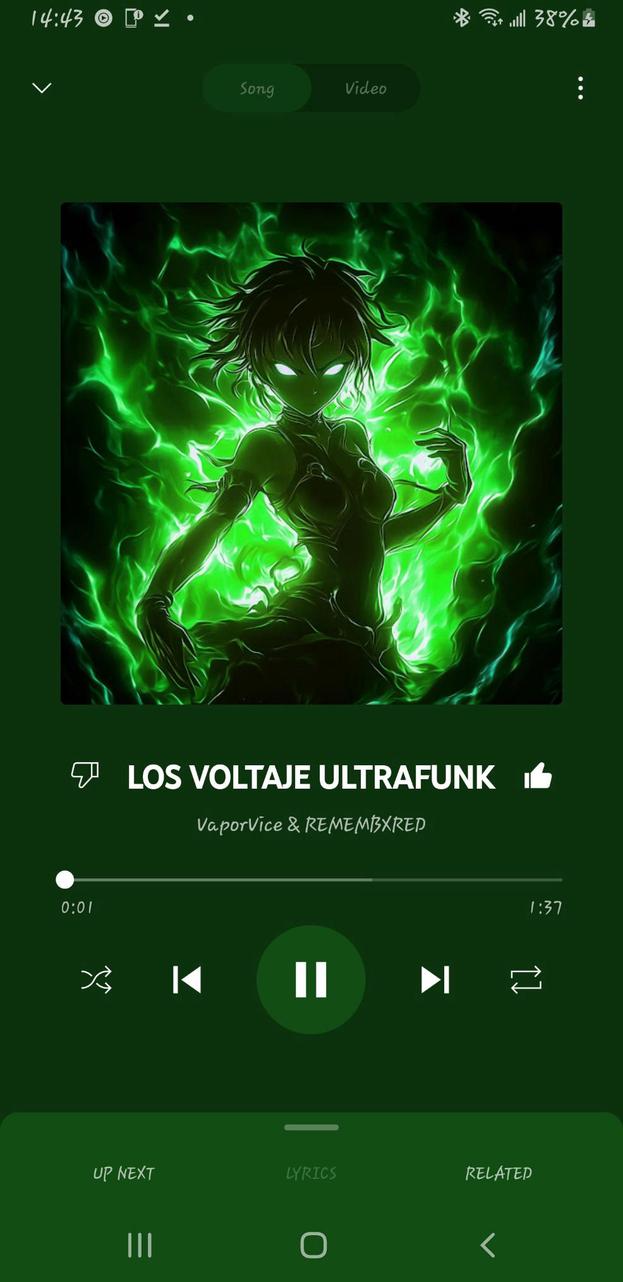Viewport: 623px width, 1282px height.
Task: Go to the home screen
Action: pos(313,1244)
